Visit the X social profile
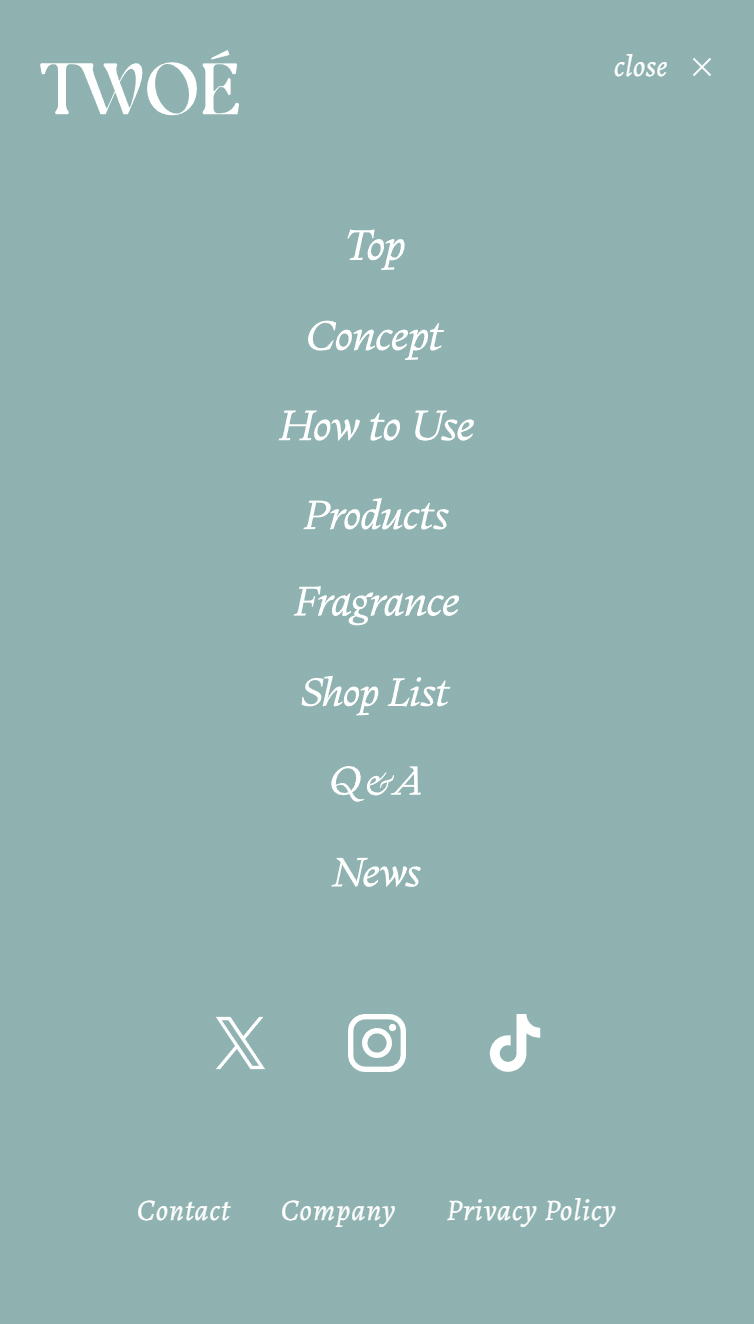Screen dimensions: 754x1324 point(241,1043)
